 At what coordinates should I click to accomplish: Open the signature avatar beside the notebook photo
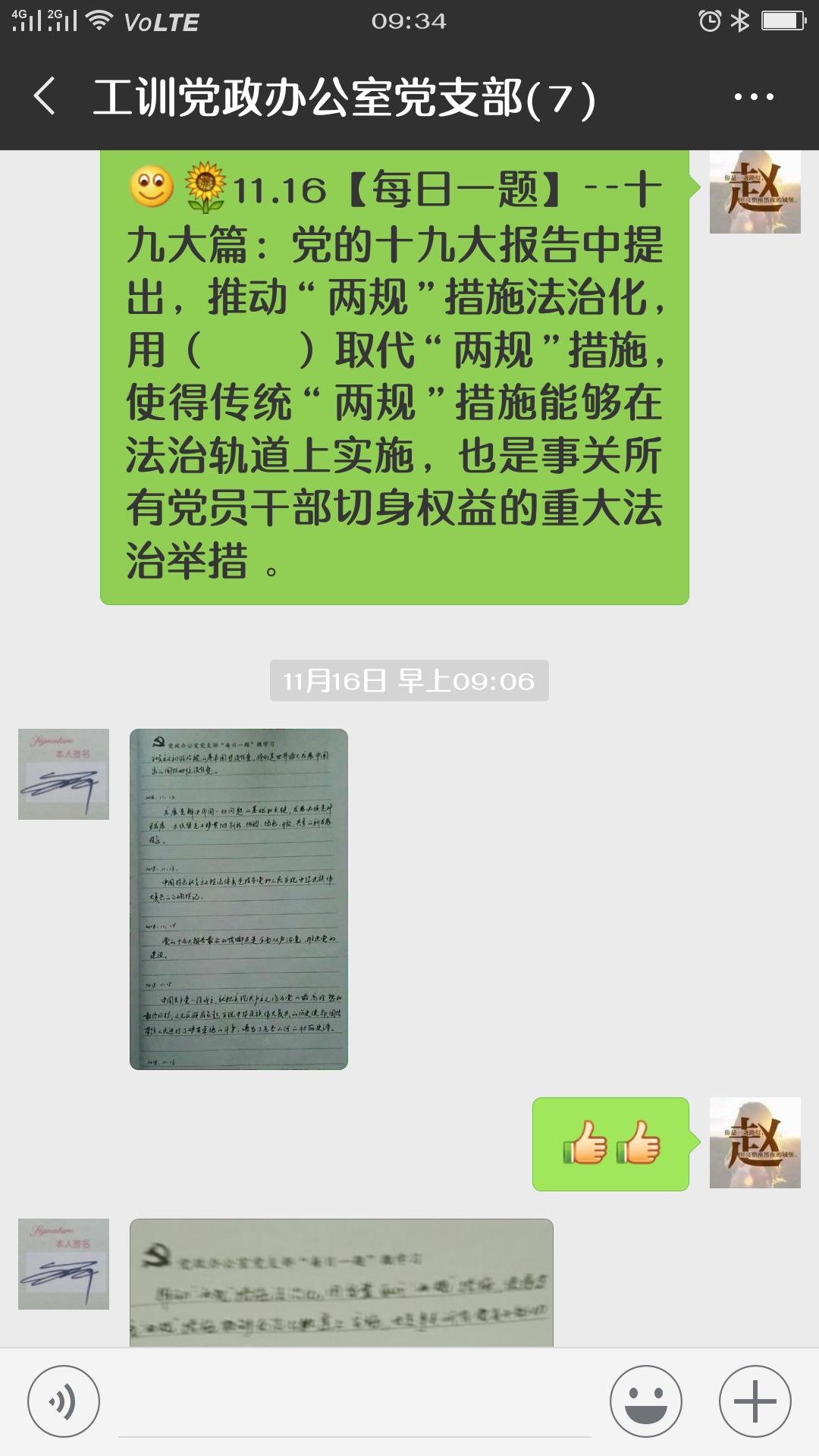click(x=64, y=774)
